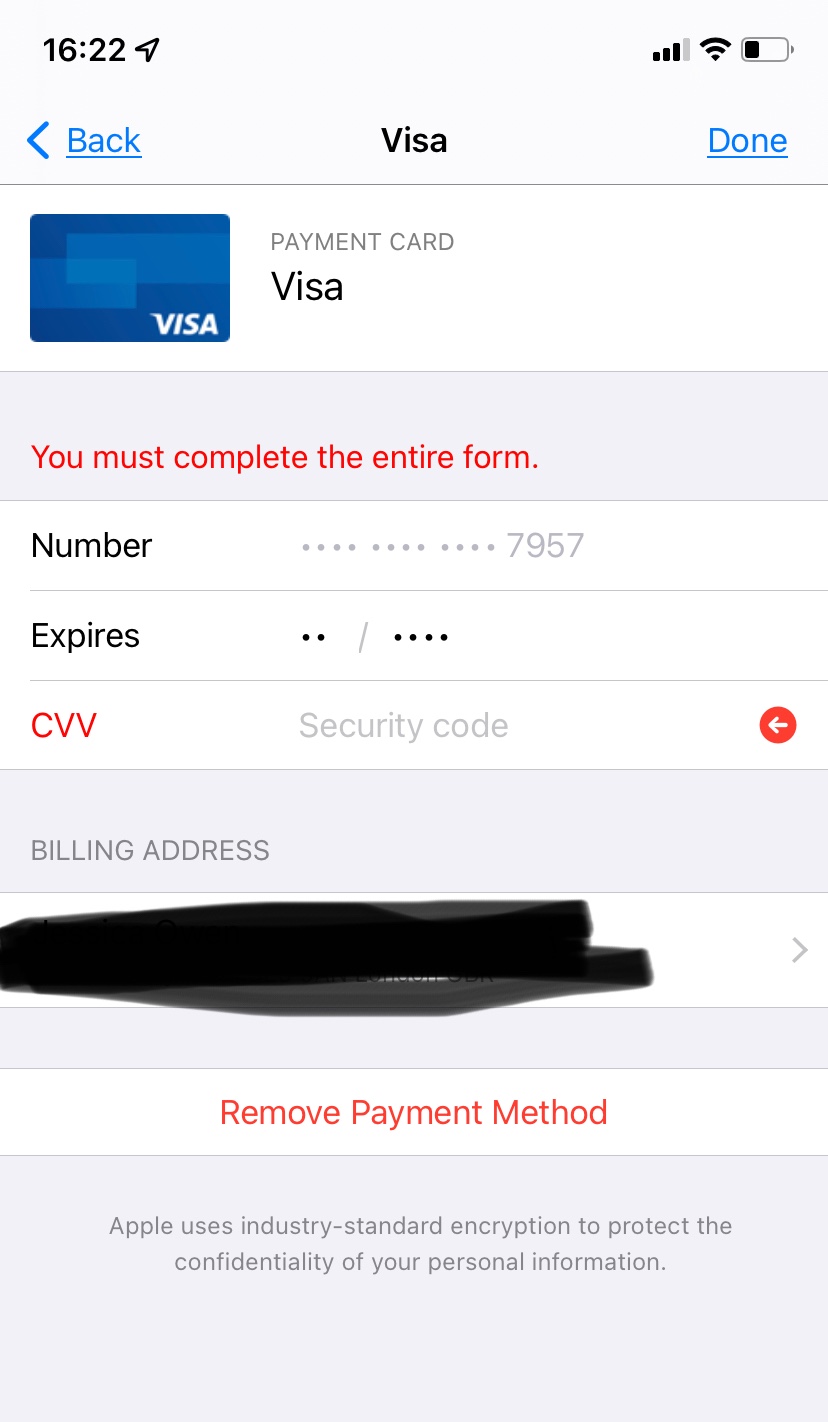The image size is (828, 1422).
Task: Select Remove Payment Method
Action: tap(413, 1112)
